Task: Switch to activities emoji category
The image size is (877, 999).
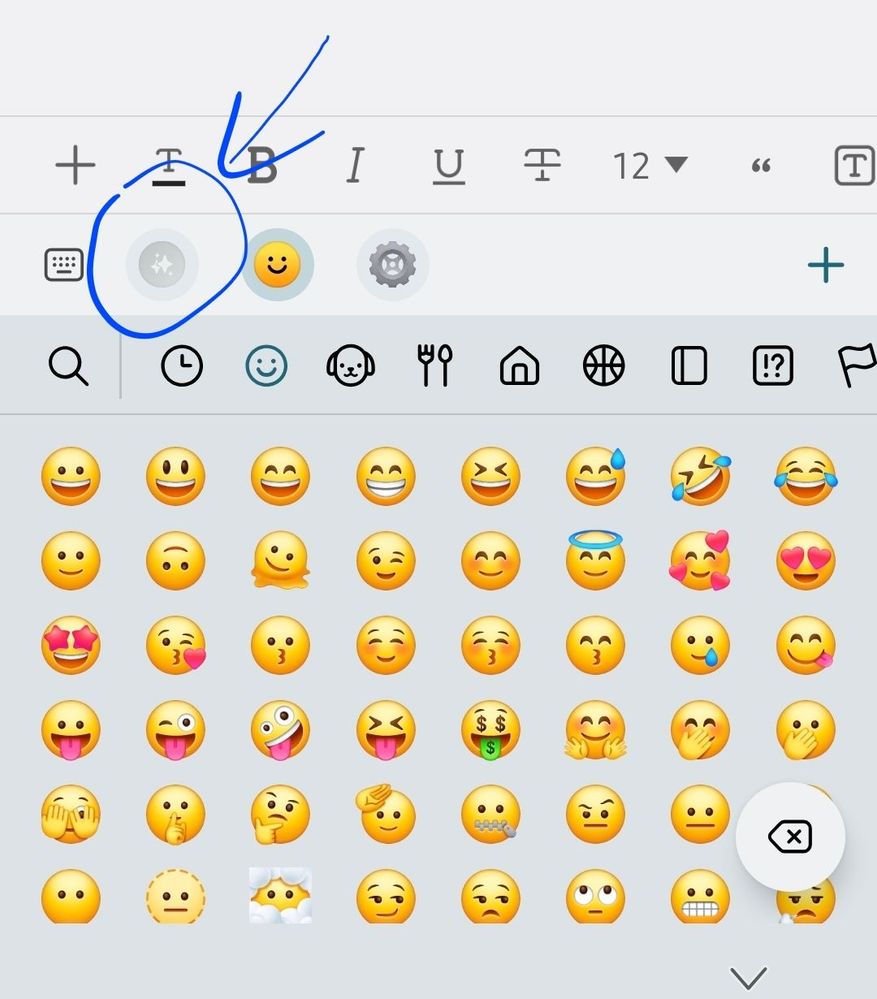Action: pyautogui.click(x=603, y=367)
